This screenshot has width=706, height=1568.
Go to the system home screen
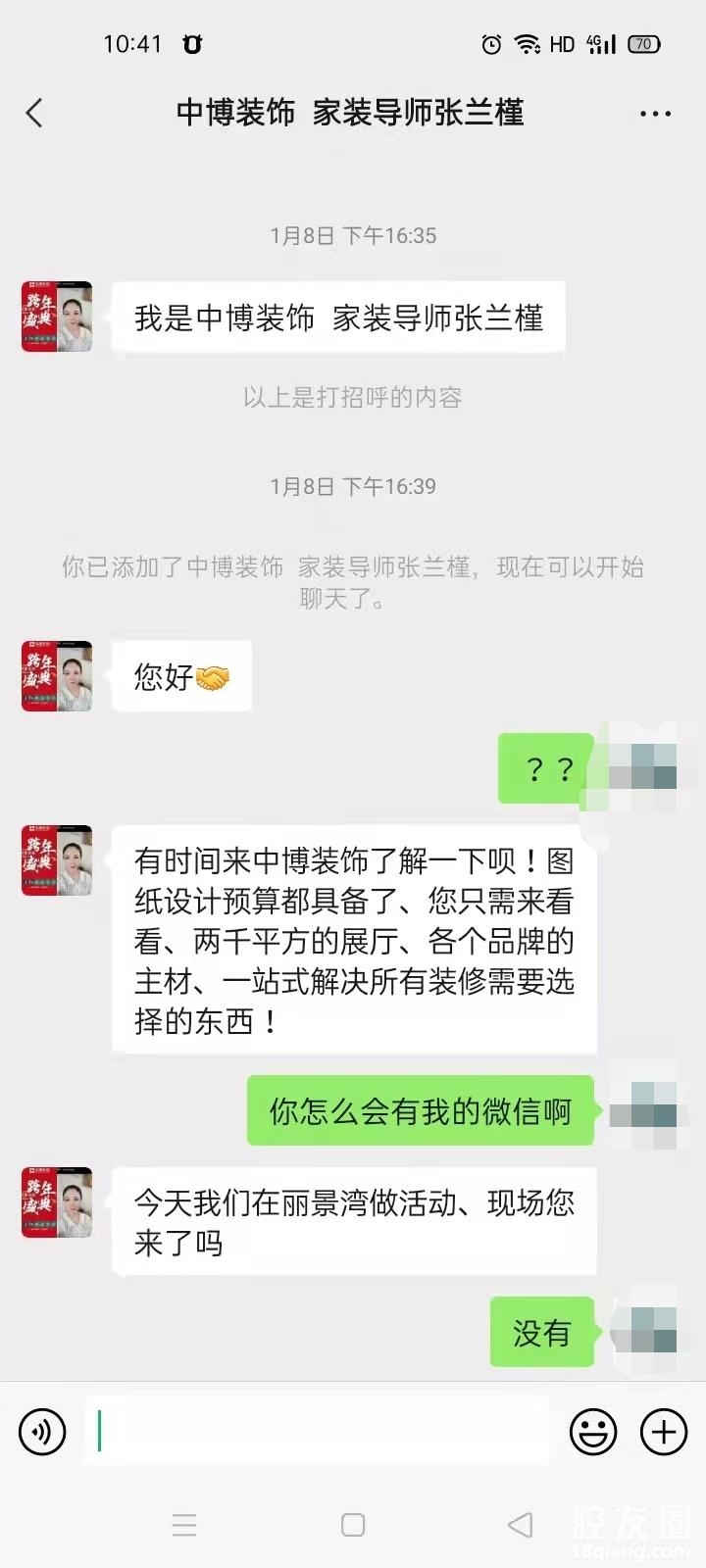click(353, 1524)
